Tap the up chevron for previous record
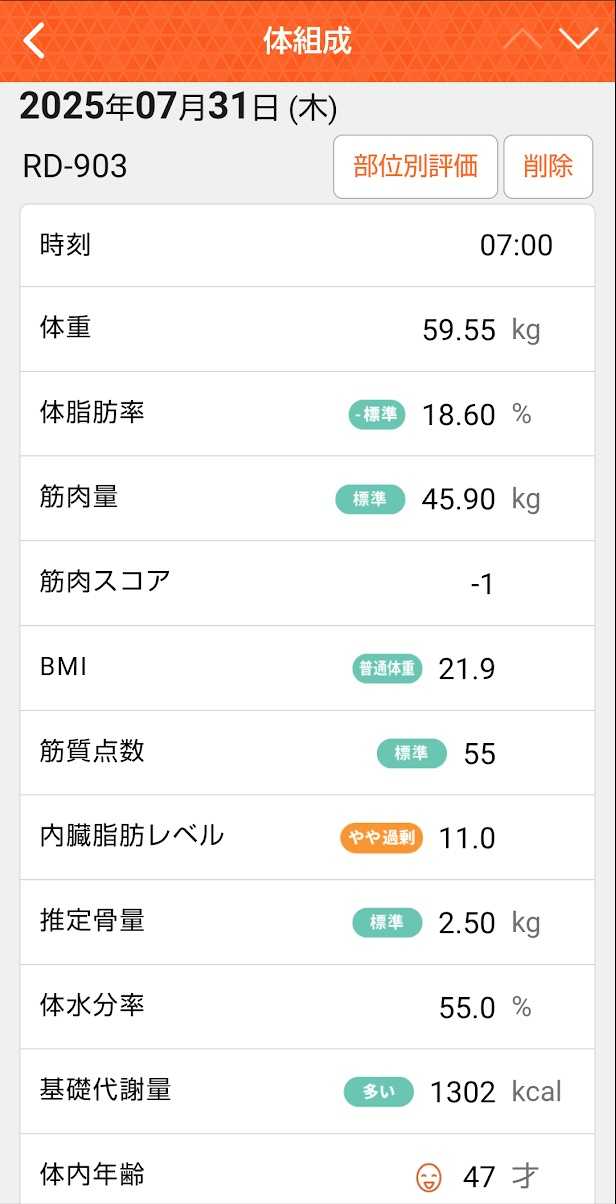 click(522, 39)
